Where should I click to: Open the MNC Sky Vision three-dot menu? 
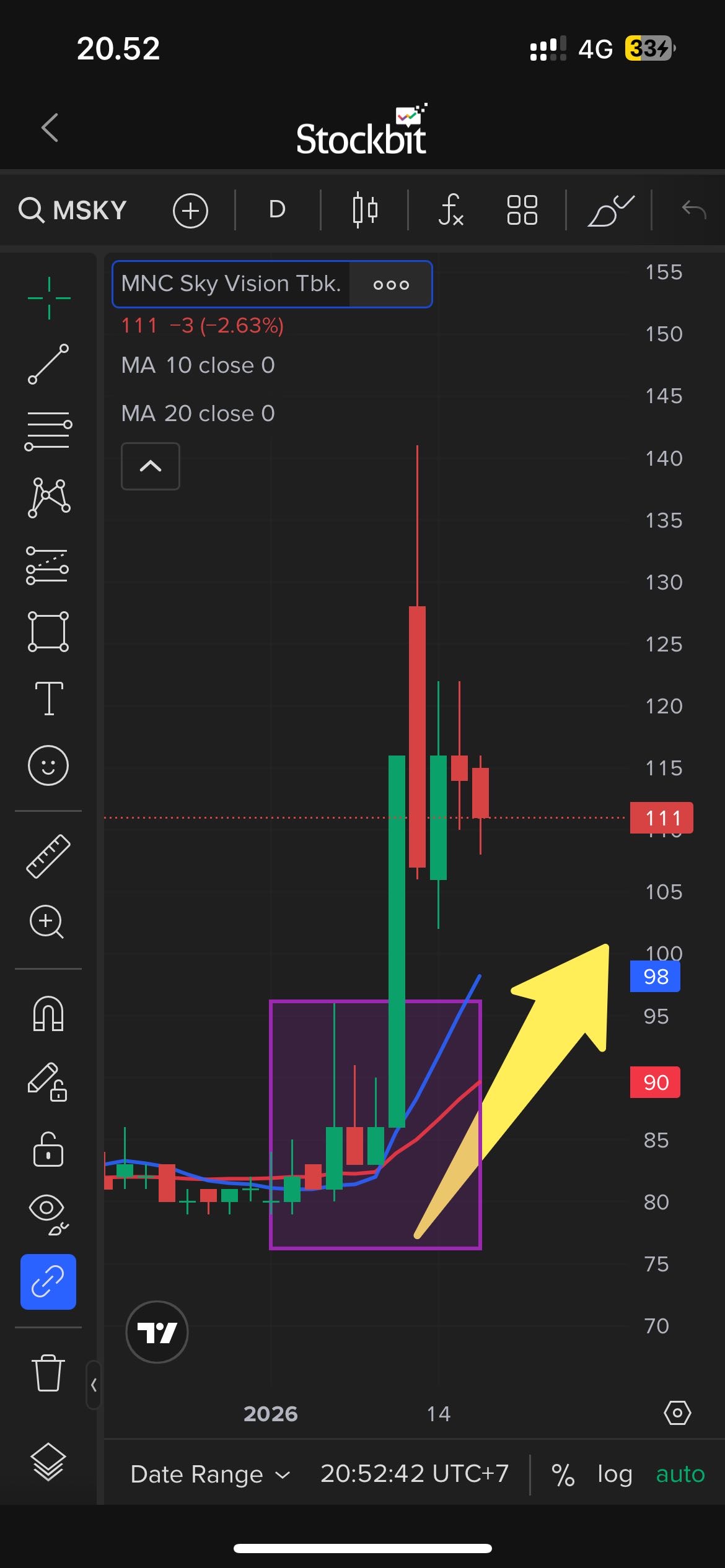pyautogui.click(x=391, y=285)
